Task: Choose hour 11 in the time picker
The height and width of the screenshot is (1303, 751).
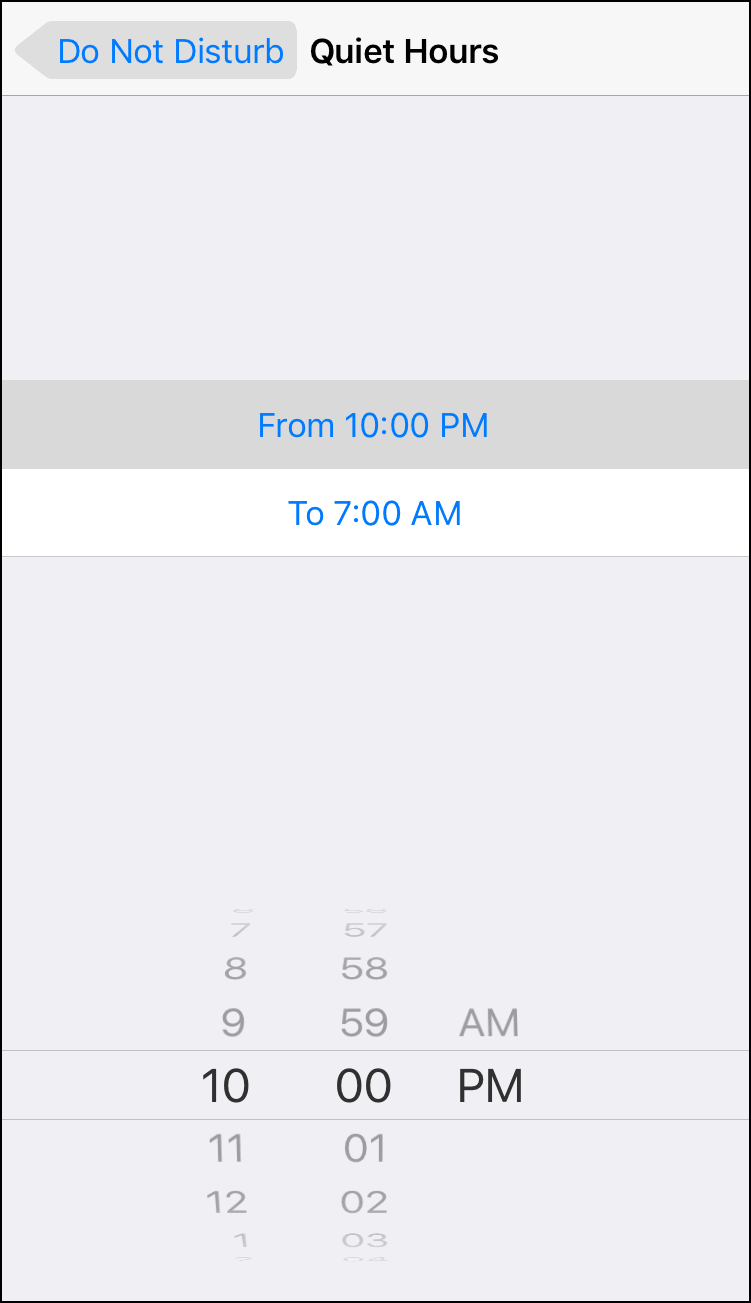Action: pyautogui.click(x=226, y=1148)
